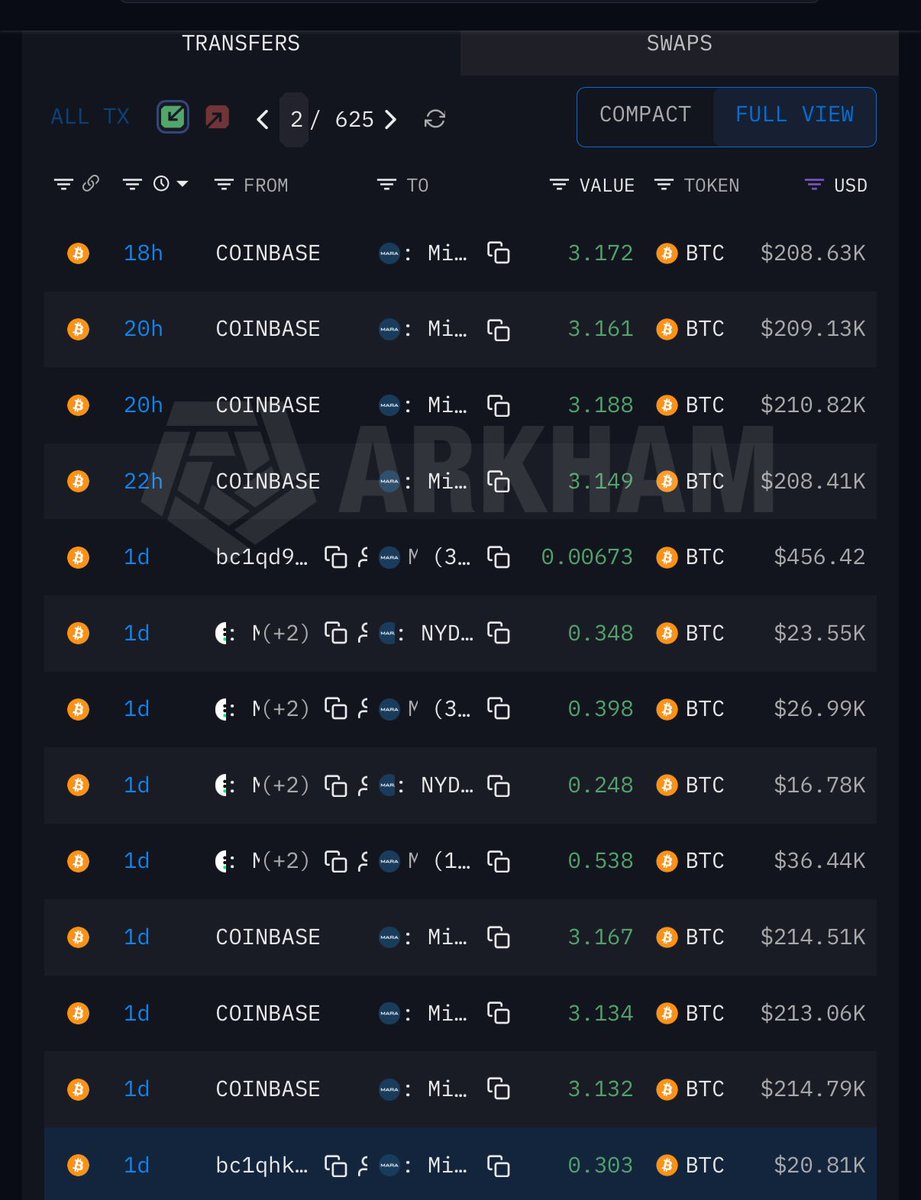Screen dimensions: 921x1200
Task: Open the time column sort dropdown
Action: click(183, 184)
